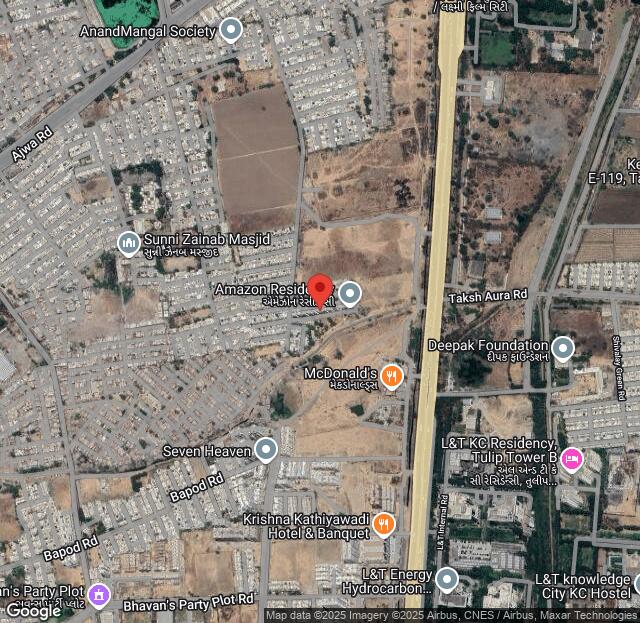640x623 pixels.
Task: Open the L&T Energy Hydrocarbon marker
Action: click(x=447, y=578)
